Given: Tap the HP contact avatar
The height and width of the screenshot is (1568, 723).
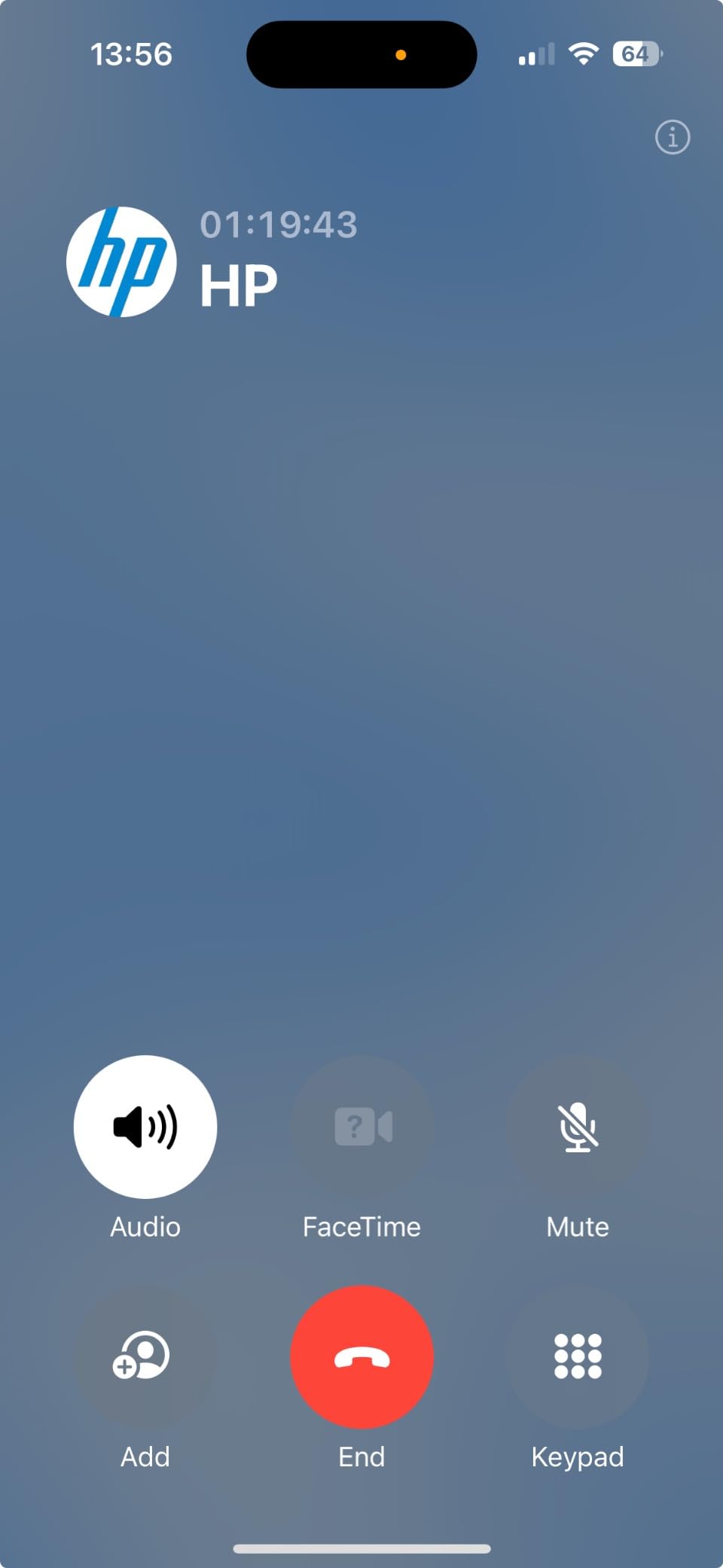Looking at the screenshot, I should 121,261.
